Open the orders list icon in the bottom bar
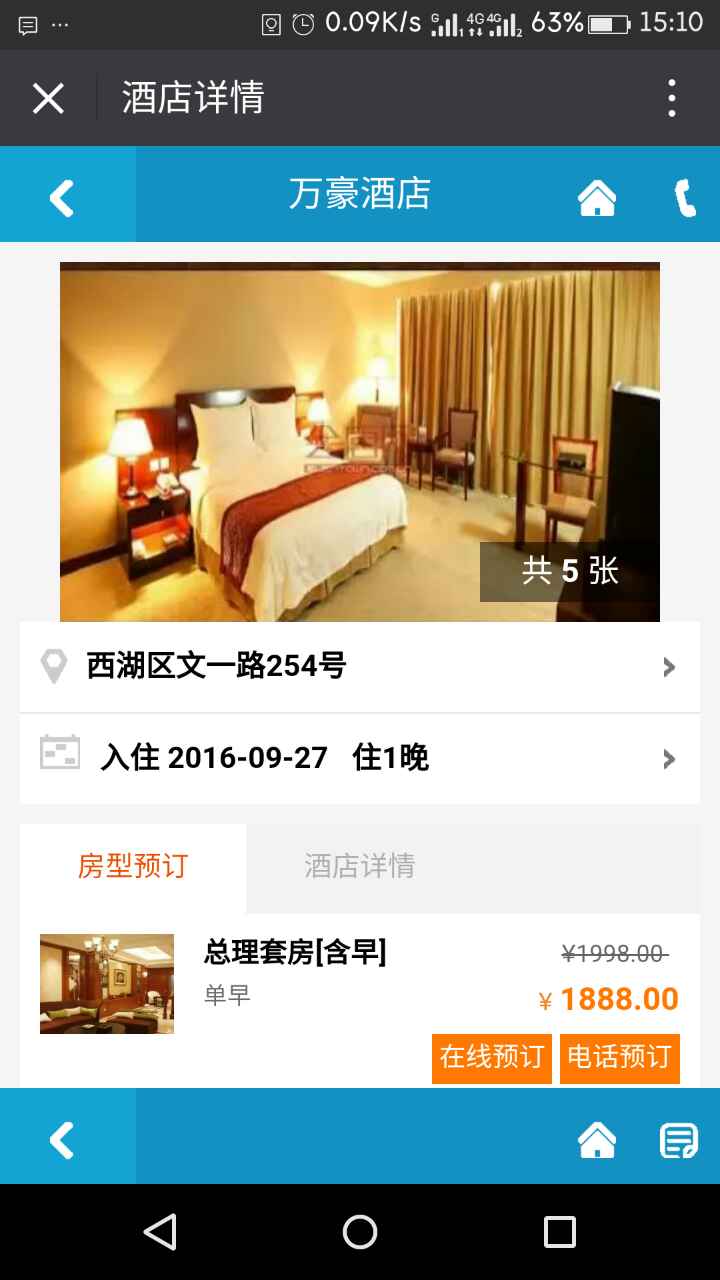720x1280 pixels. 678,1139
